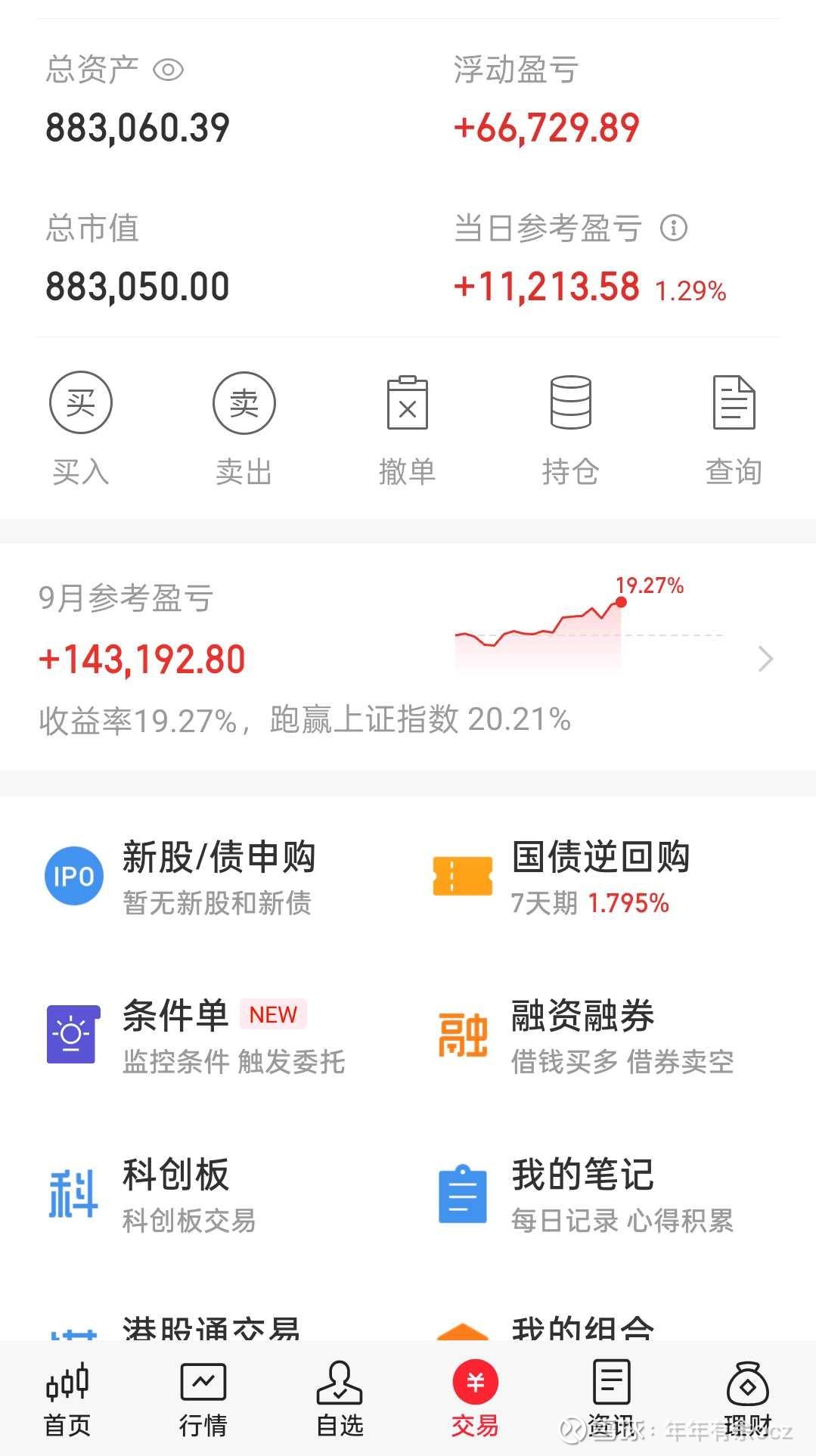Image resolution: width=816 pixels, height=1456 pixels.
Task: Open the 卖出 sell screen
Action: click(244, 428)
